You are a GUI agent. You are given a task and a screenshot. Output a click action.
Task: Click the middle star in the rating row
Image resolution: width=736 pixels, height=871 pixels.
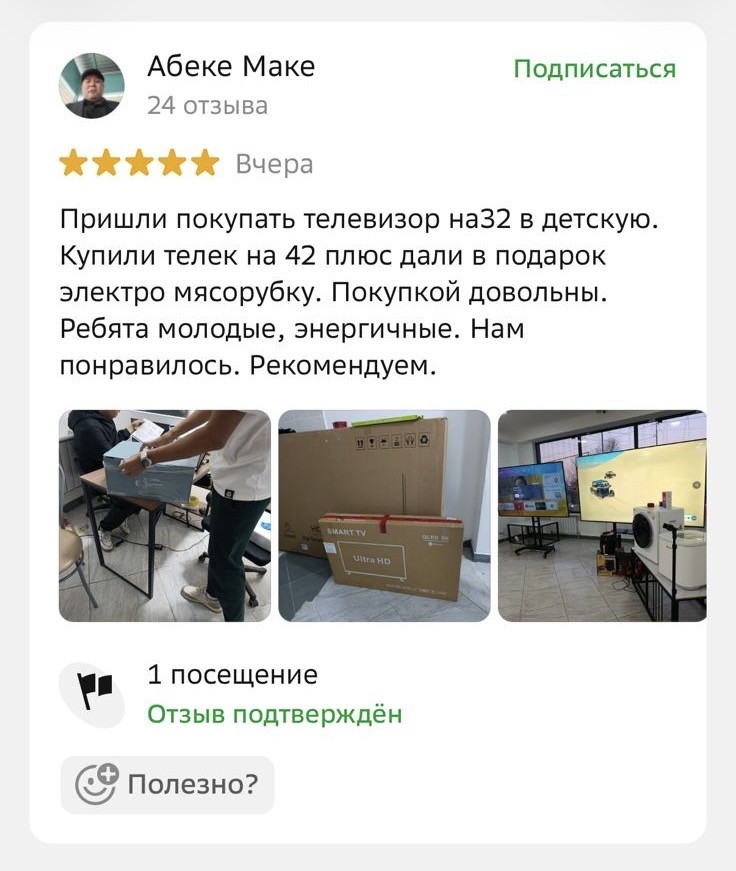137,160
